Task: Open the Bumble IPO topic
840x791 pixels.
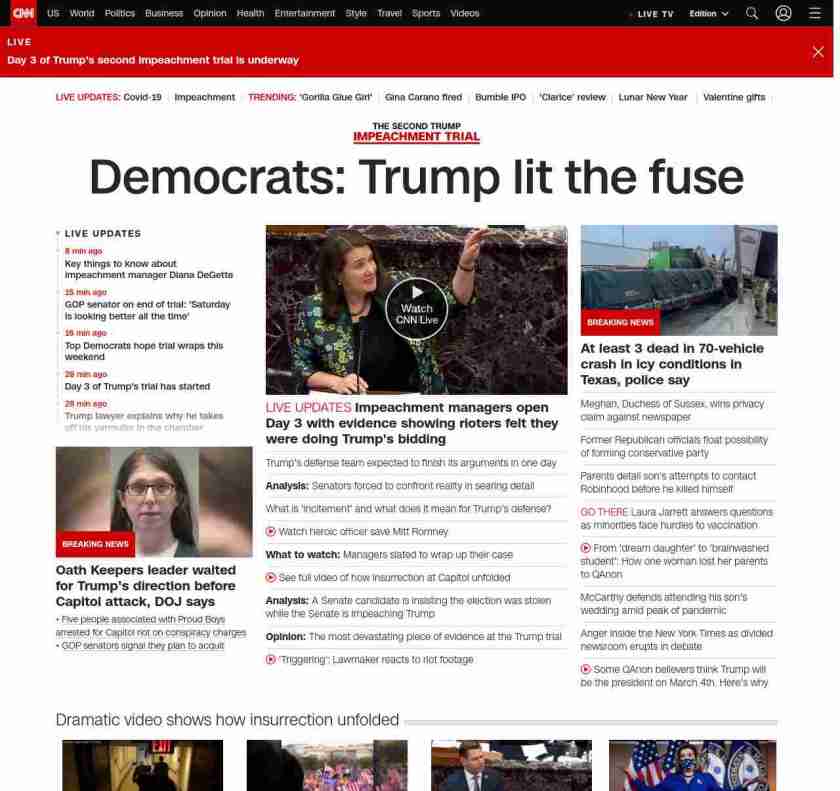Action: (500, 97)
